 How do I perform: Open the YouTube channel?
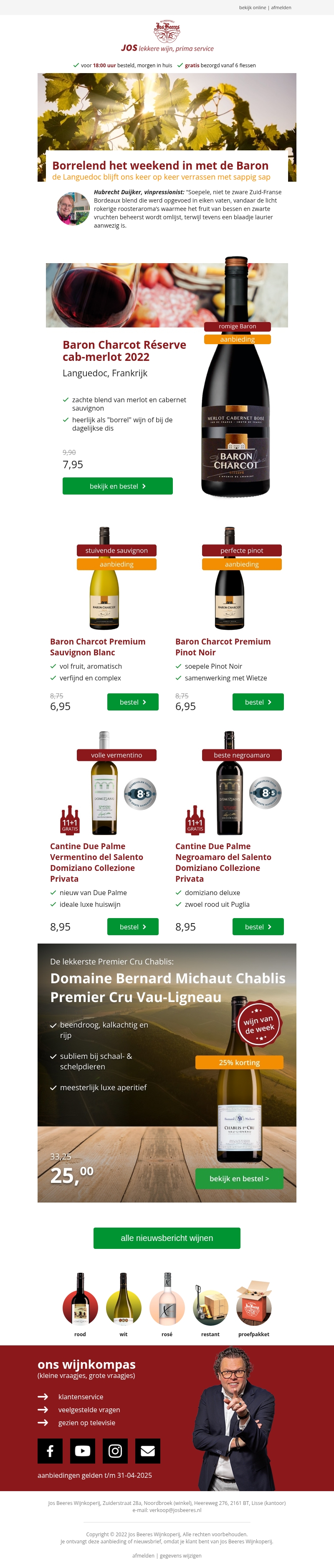83,1451
